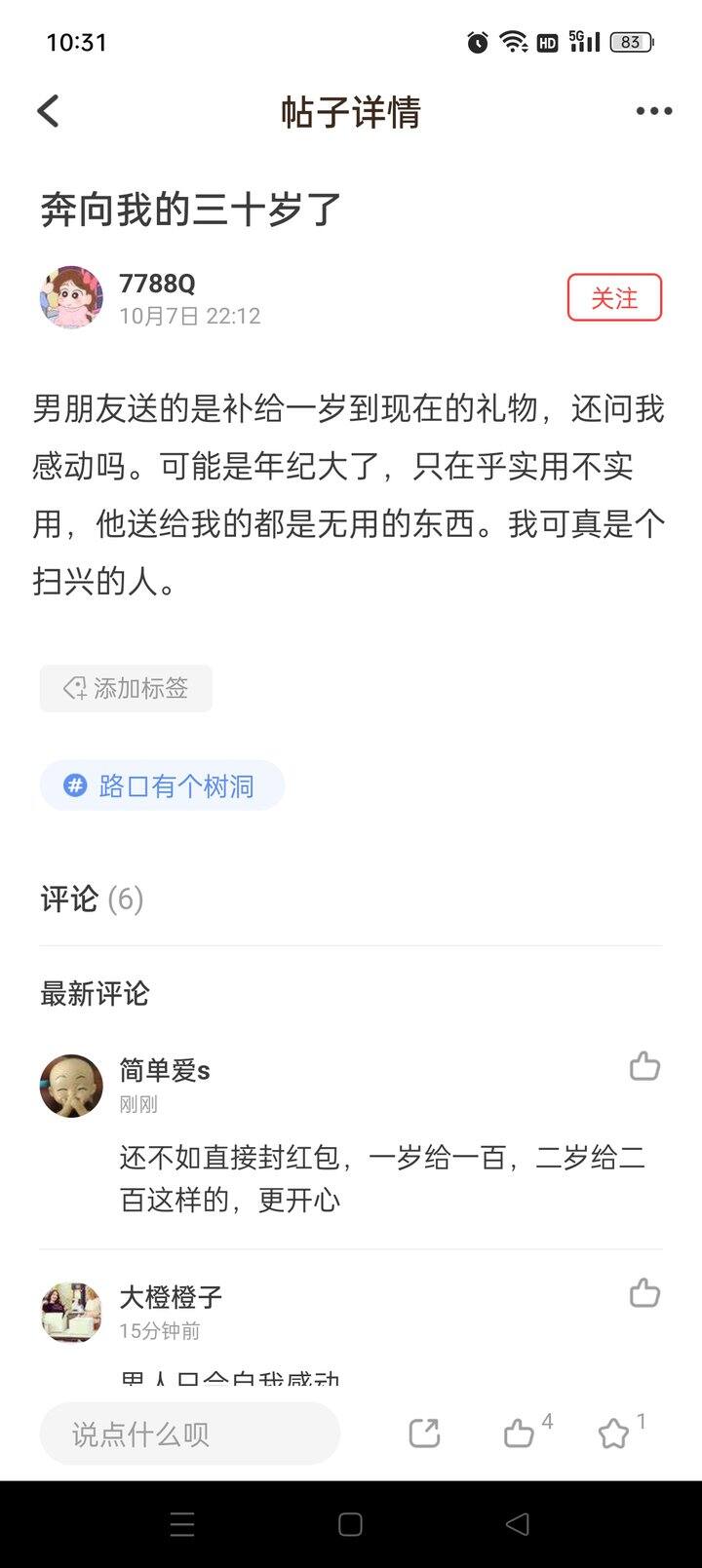Tap the 添加标签 add tag chip
This screenshot has width=702, height=1568.
coord(126,689)
